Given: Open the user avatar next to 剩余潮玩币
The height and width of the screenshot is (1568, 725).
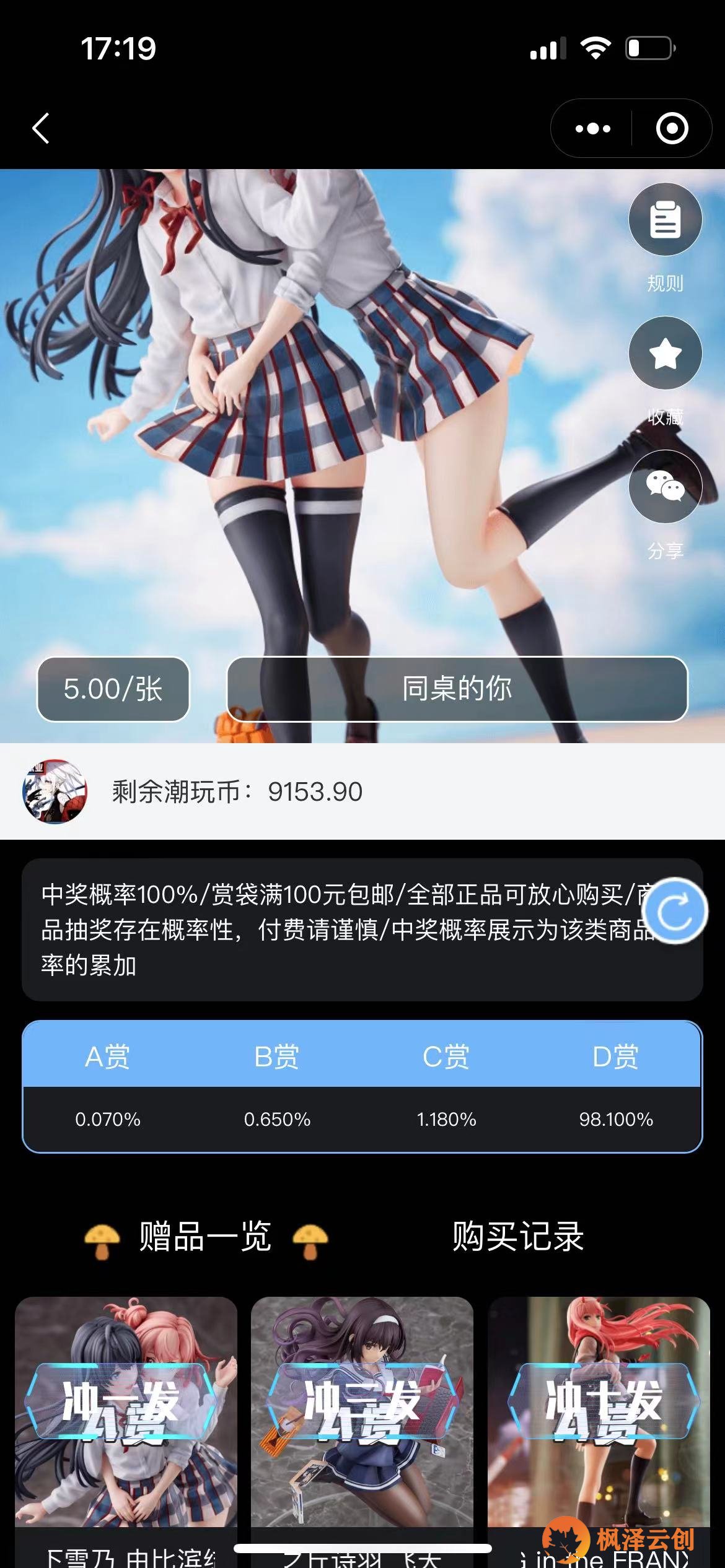Looking at the screenshot, I should 55,791.
